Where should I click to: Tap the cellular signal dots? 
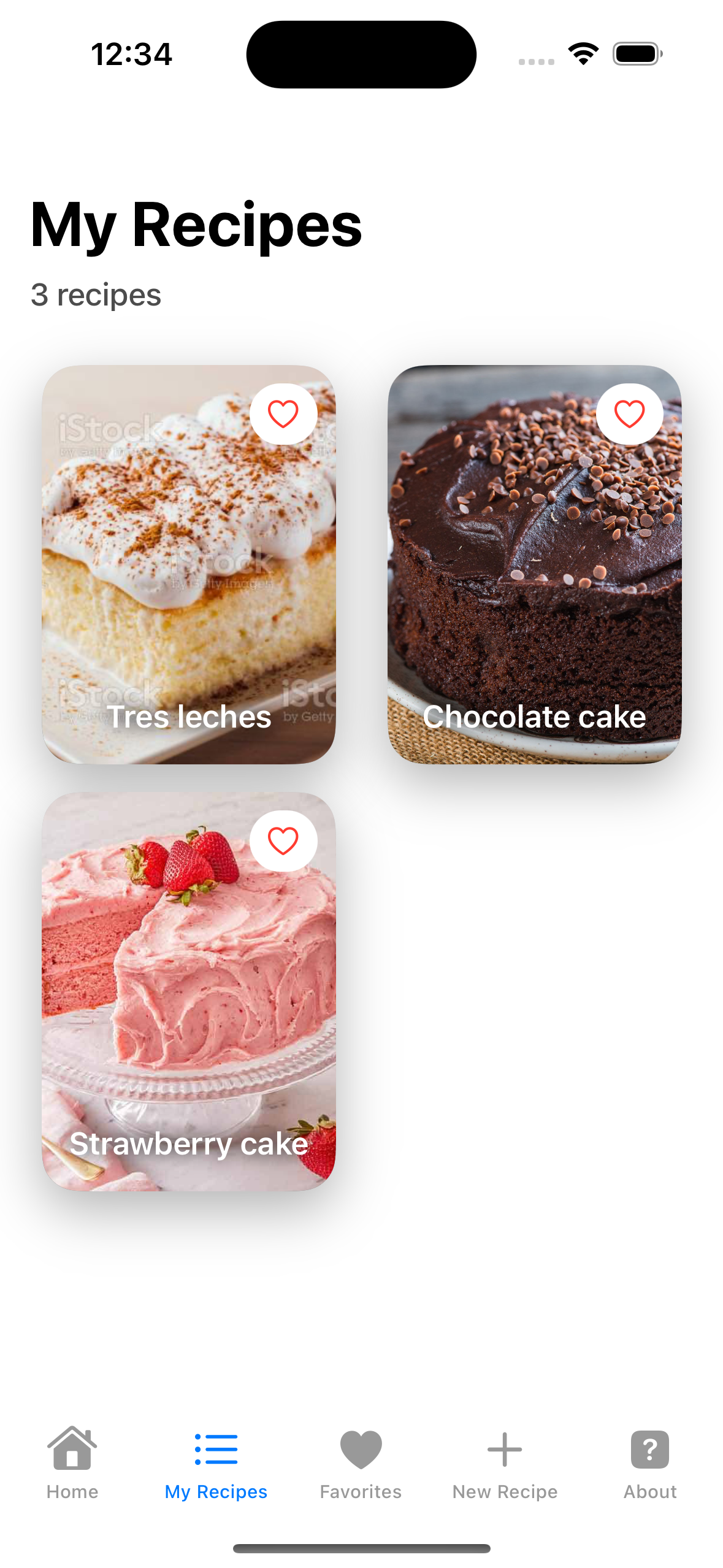point(537,60)
